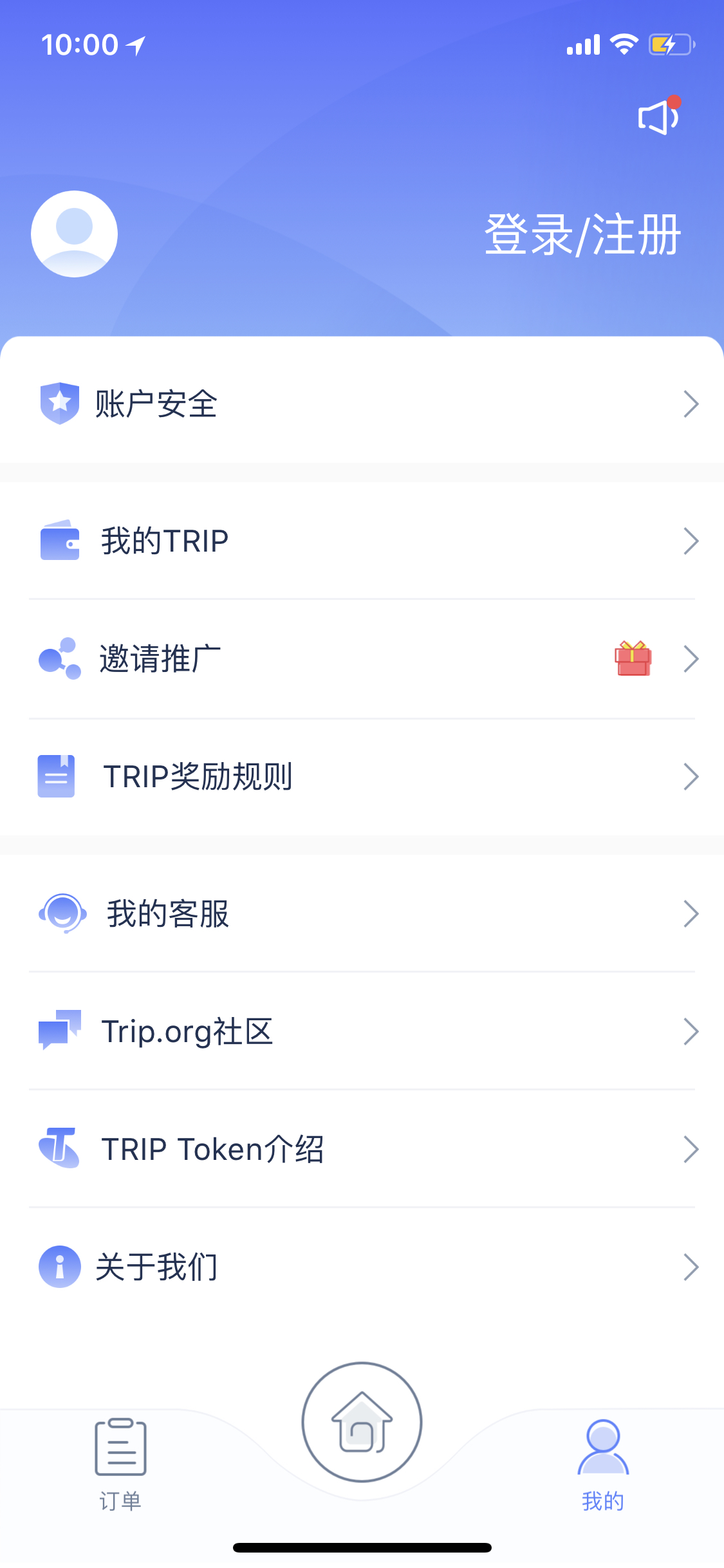Screen dimensions: 724x1568
Task: Open 账户安全 settings
Action: pyautogui.click(x=362, y=404)
